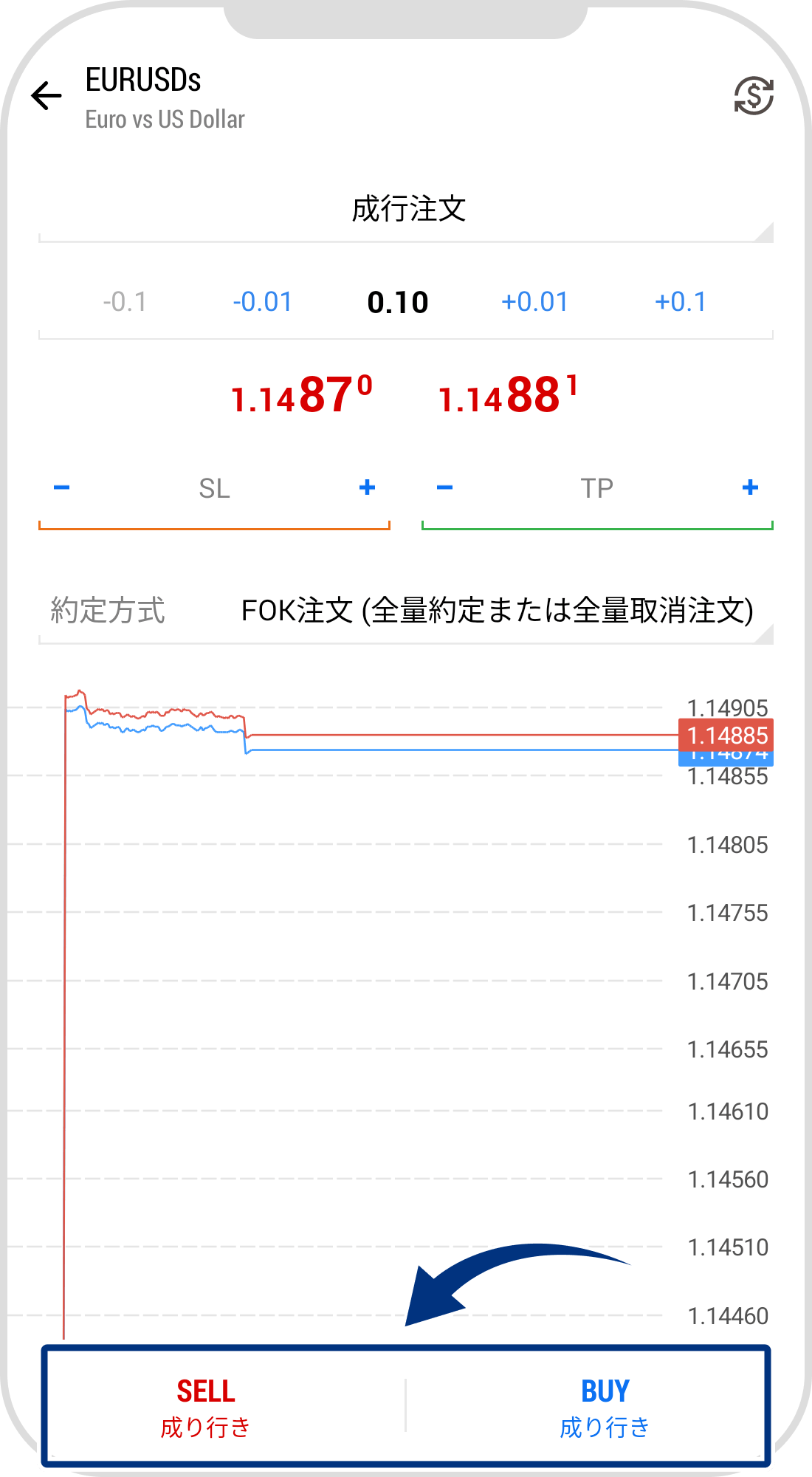
Task: Increase lot size by 0.1
Action: pyautogui.click(x=681, y=301)
